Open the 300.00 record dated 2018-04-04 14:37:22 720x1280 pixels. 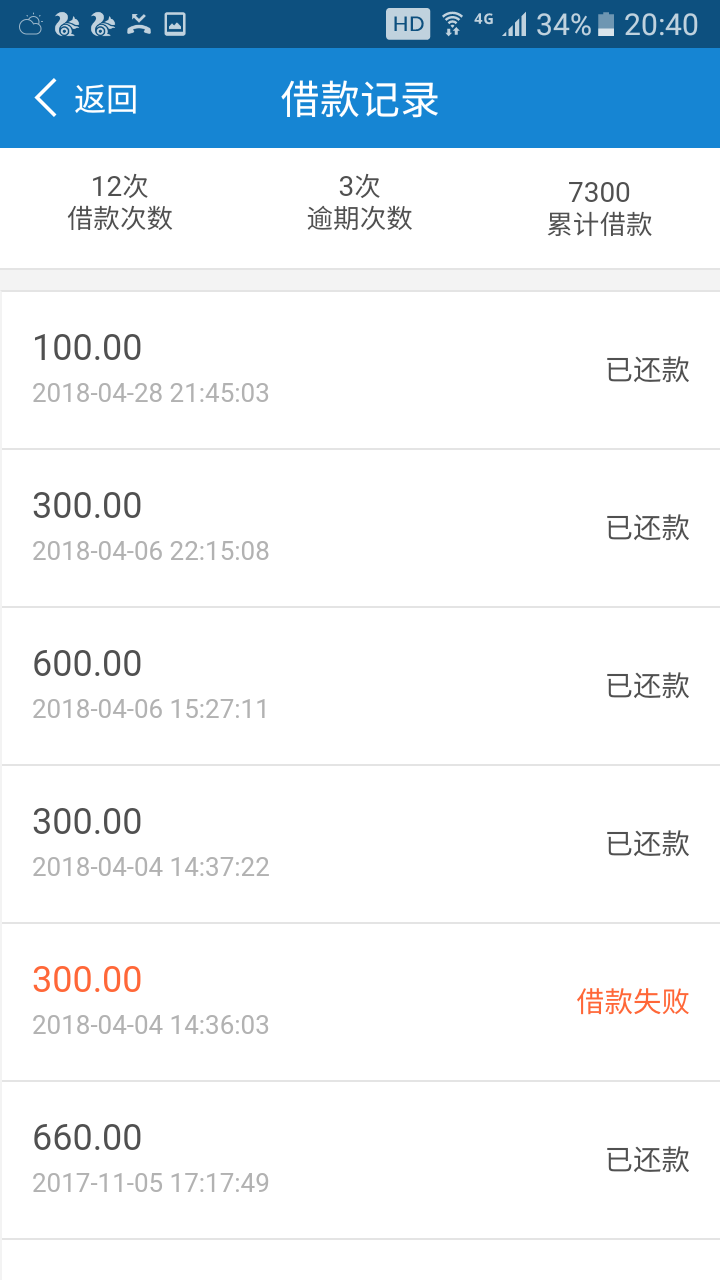pyautogui.click(x=360, y=844)
